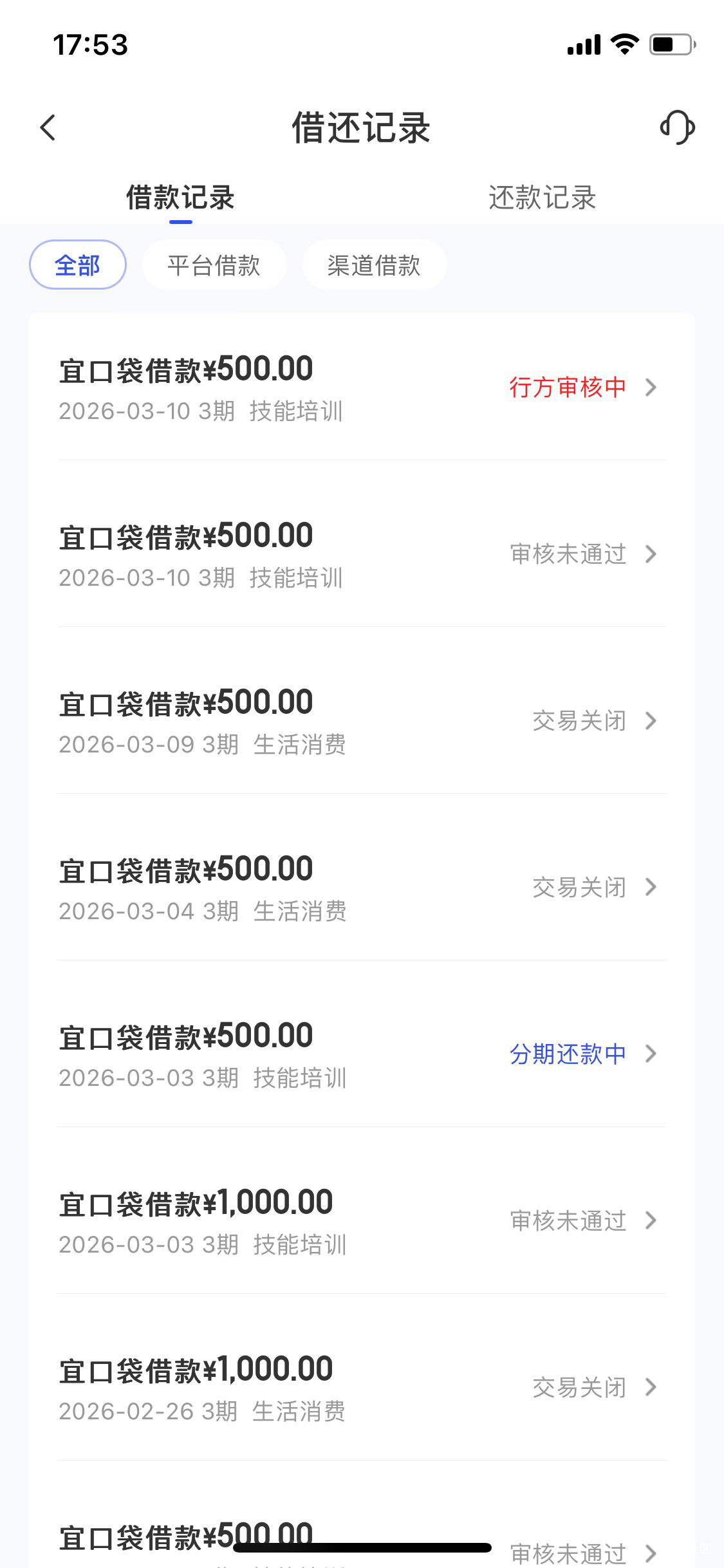This screenshot has width=724, height=1568.
Task: Filter by 渠道借款
Action: pyautogui.click(x=374, y=265)
